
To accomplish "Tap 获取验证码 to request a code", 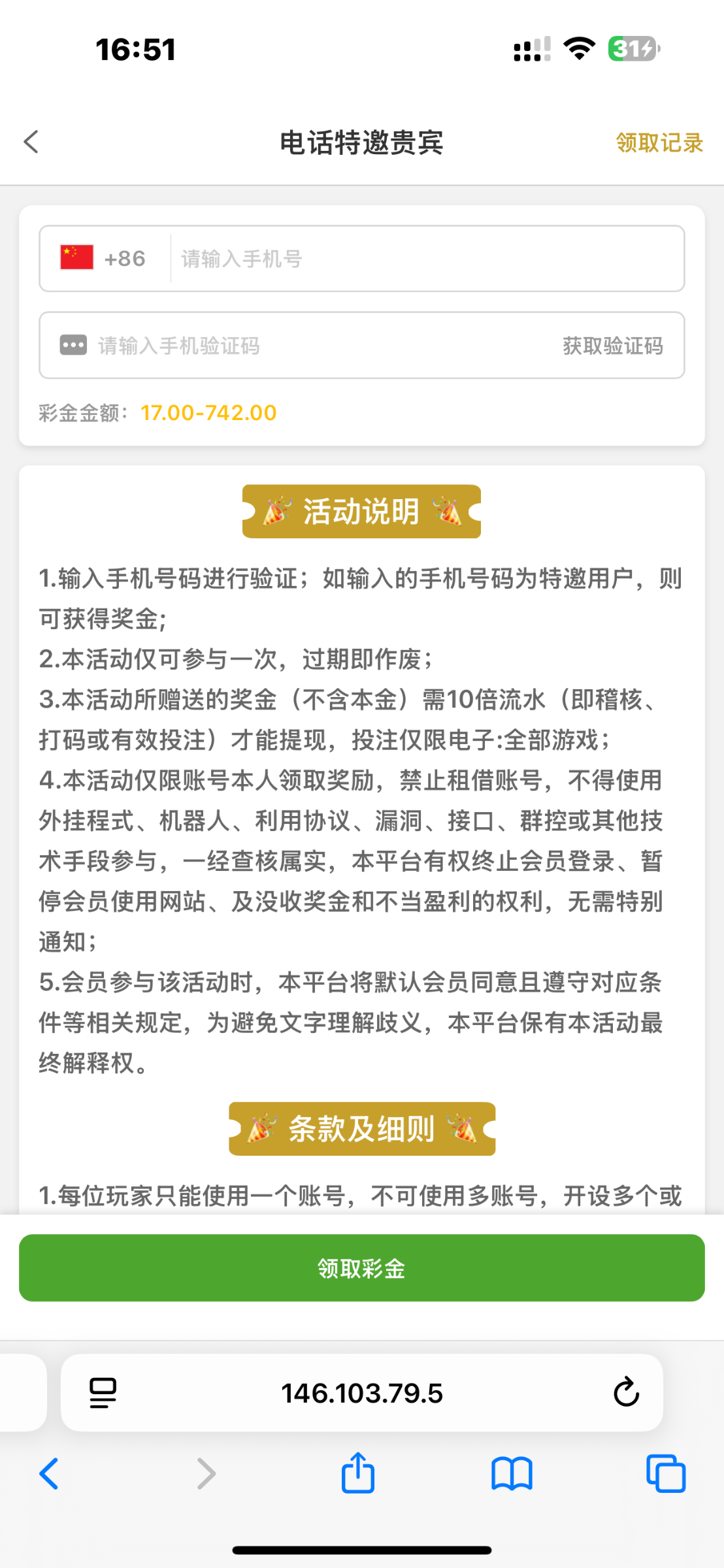I will pyautogui.click(x=612, y=346).
